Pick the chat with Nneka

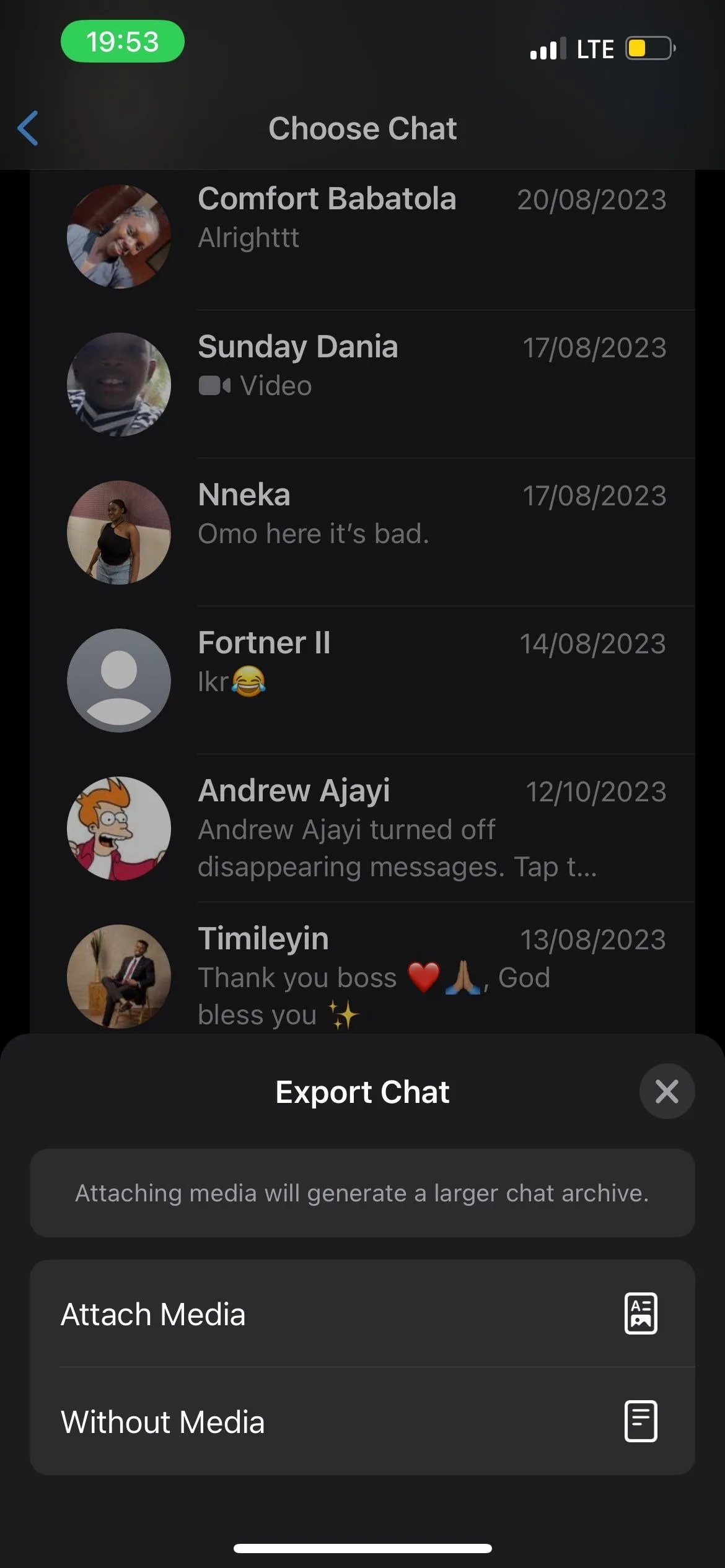pos(362,532)
